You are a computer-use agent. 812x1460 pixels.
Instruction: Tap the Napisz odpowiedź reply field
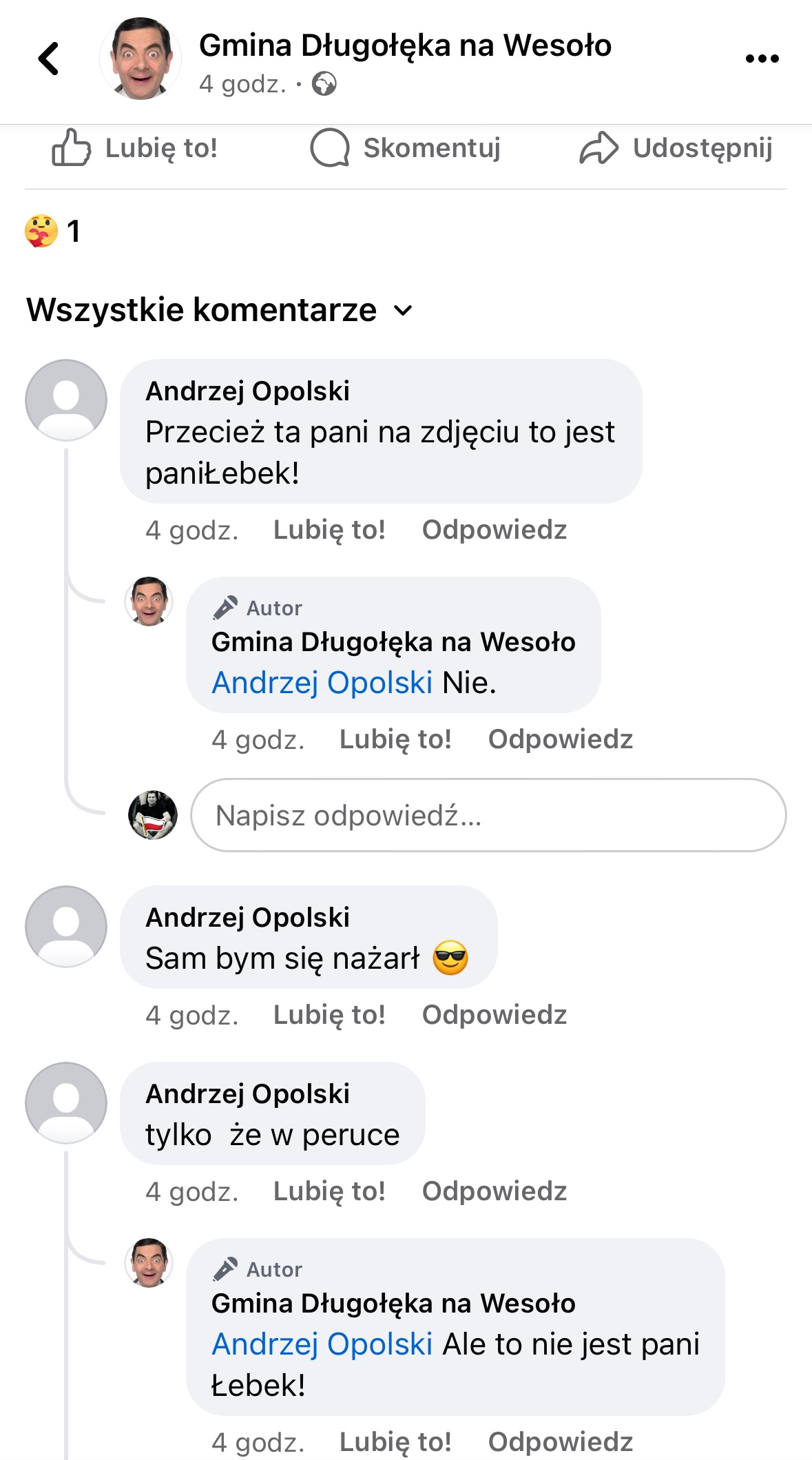tap(488, 815)
